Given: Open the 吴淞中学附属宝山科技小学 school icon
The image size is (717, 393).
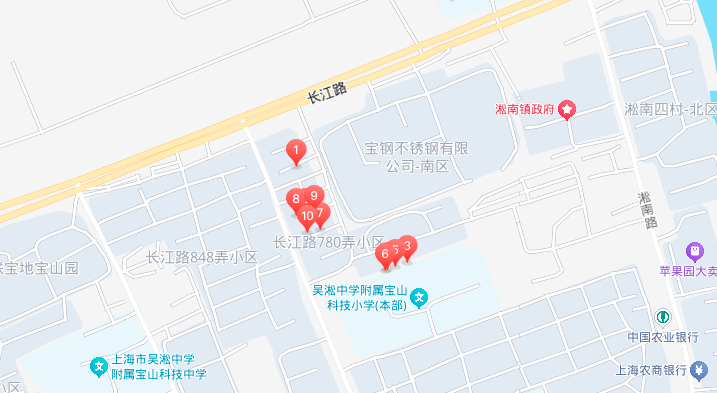Looking at the screenshot, I should pos(419,298).
